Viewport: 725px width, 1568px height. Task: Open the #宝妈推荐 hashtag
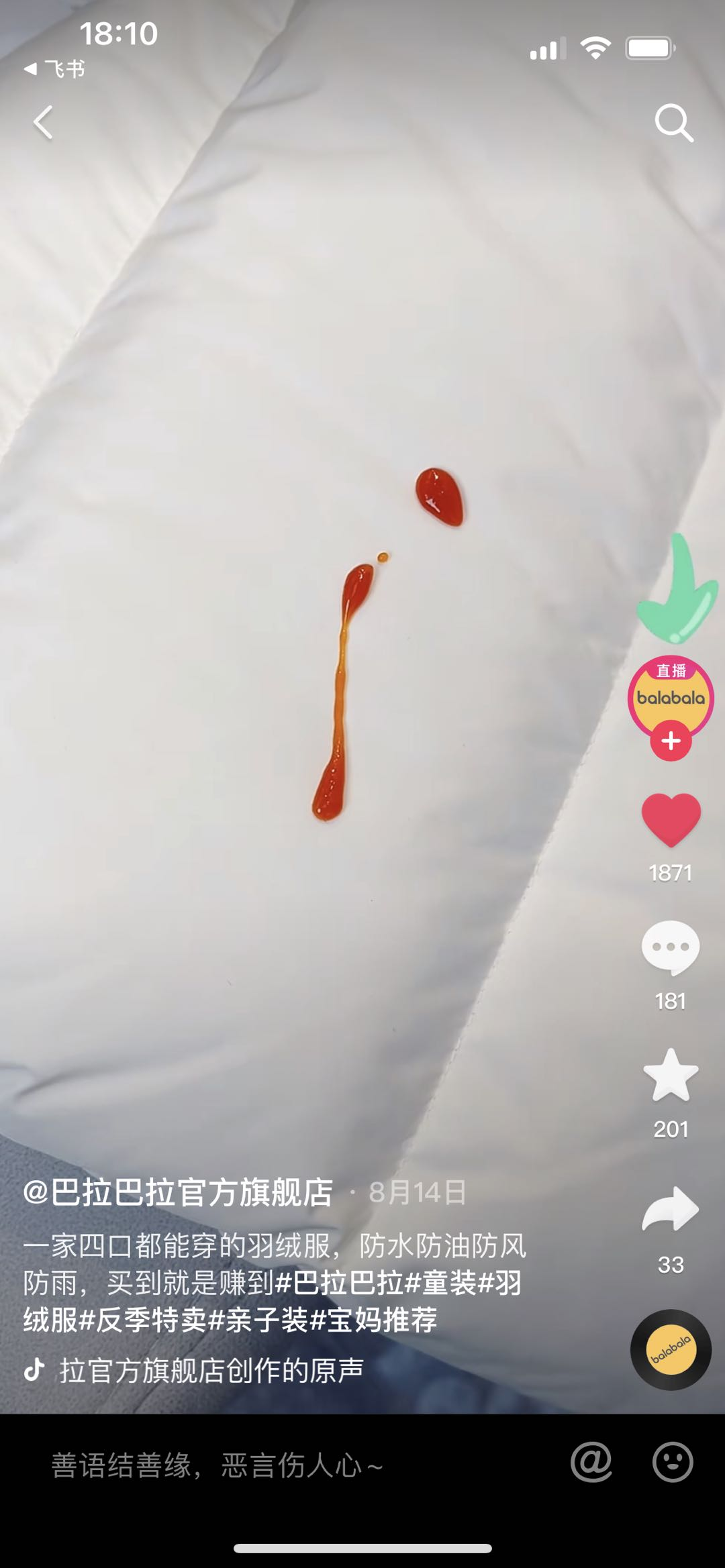pos(374,1320)
